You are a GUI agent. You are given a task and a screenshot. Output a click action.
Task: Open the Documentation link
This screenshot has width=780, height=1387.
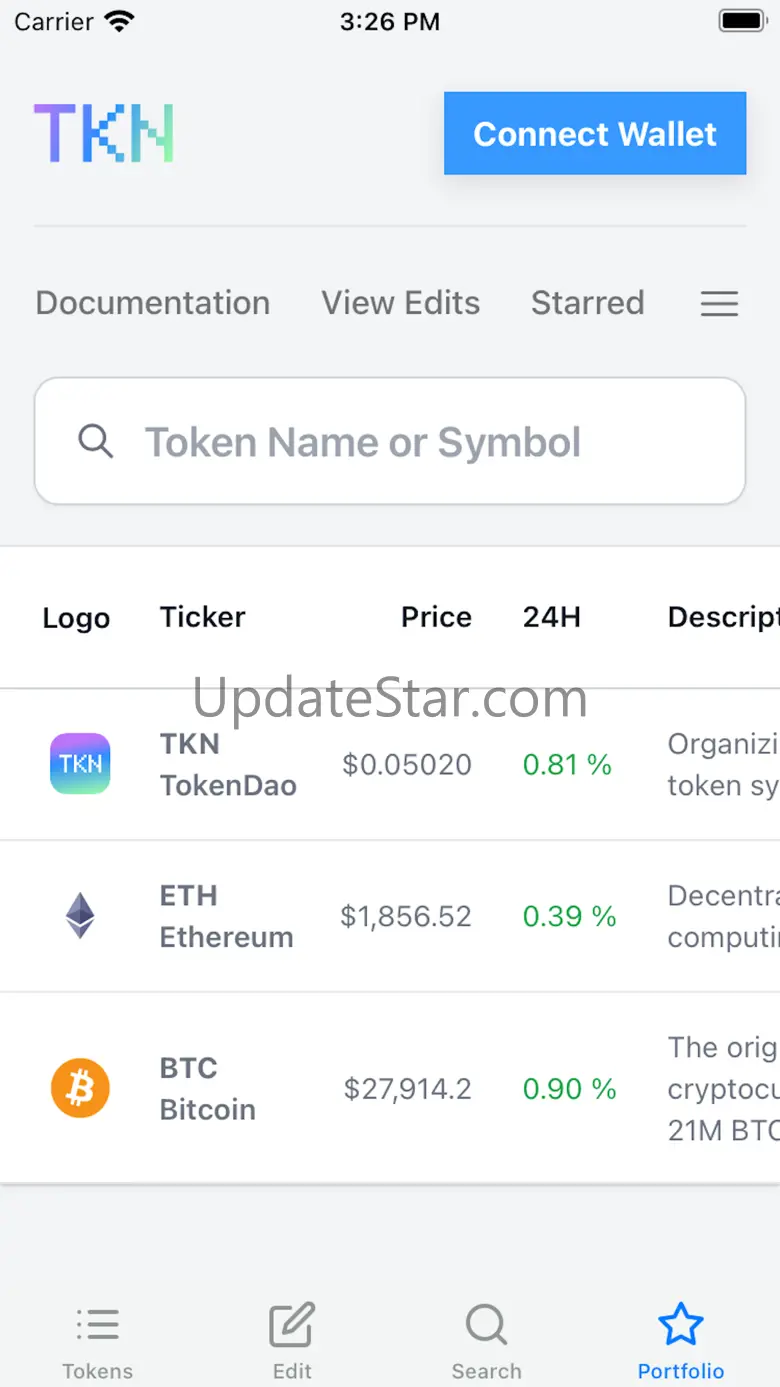(x=153, y=303)
